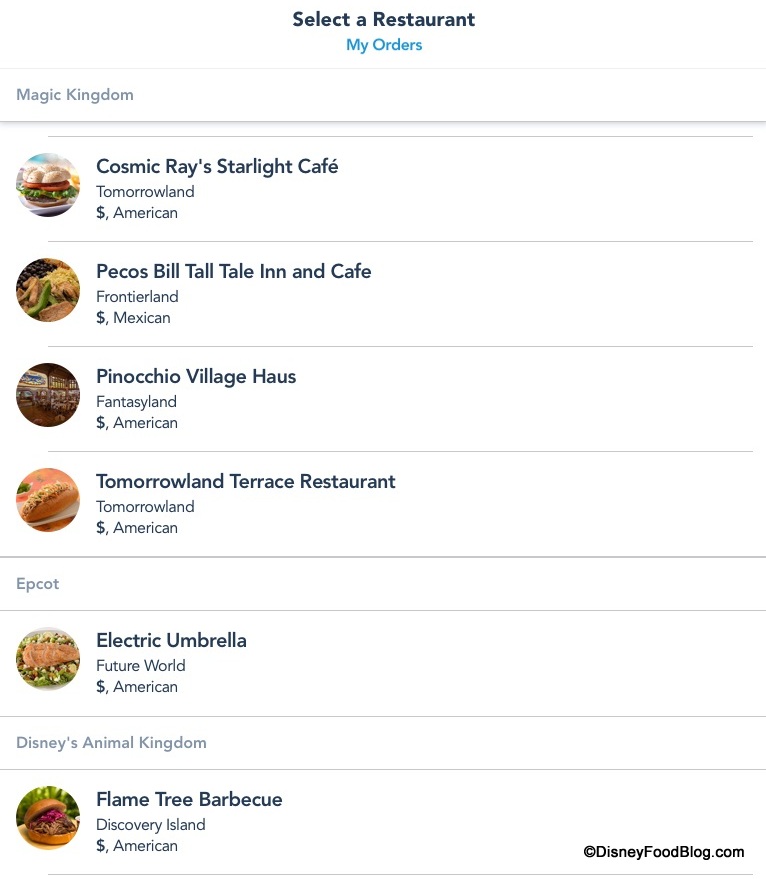Open the My Orders link

(384, 45)
